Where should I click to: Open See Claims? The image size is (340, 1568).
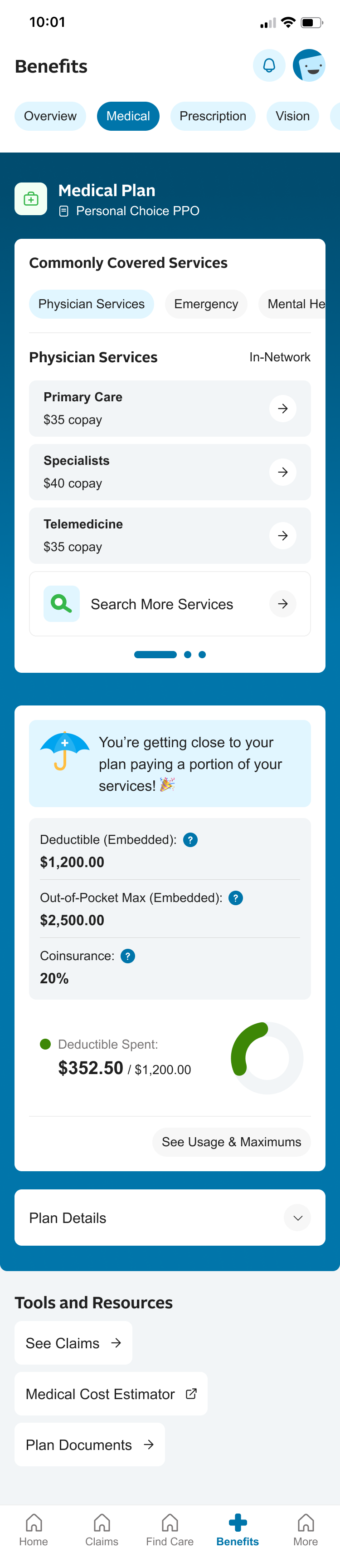(73, 1343)
